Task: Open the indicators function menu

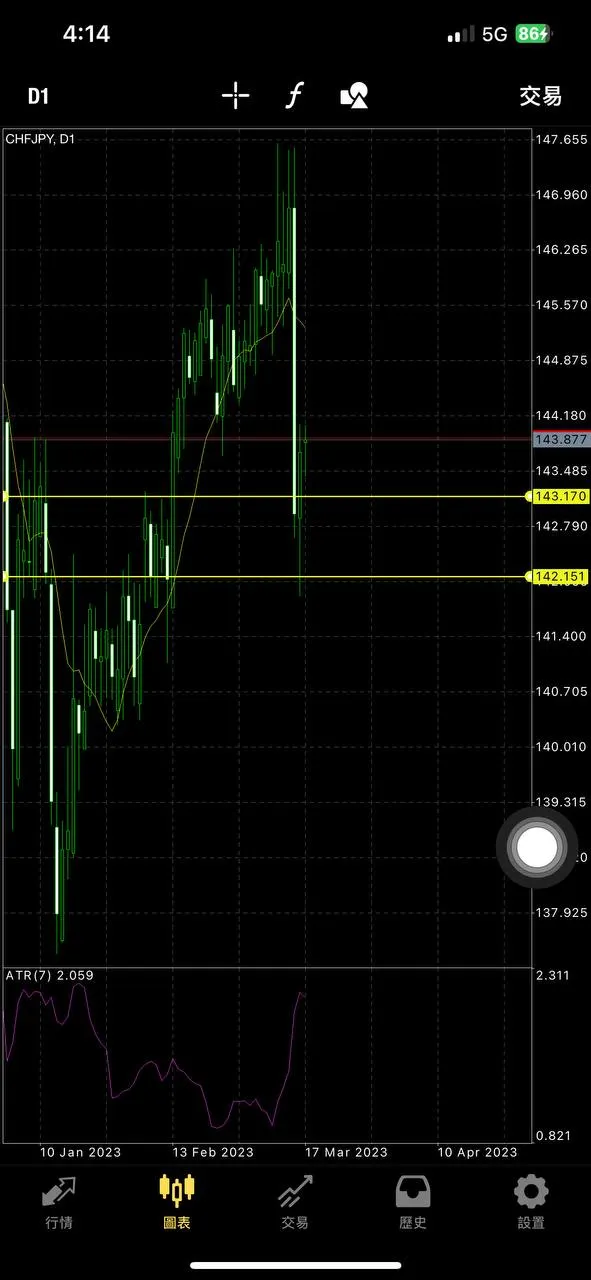Action: pos(294,96)
